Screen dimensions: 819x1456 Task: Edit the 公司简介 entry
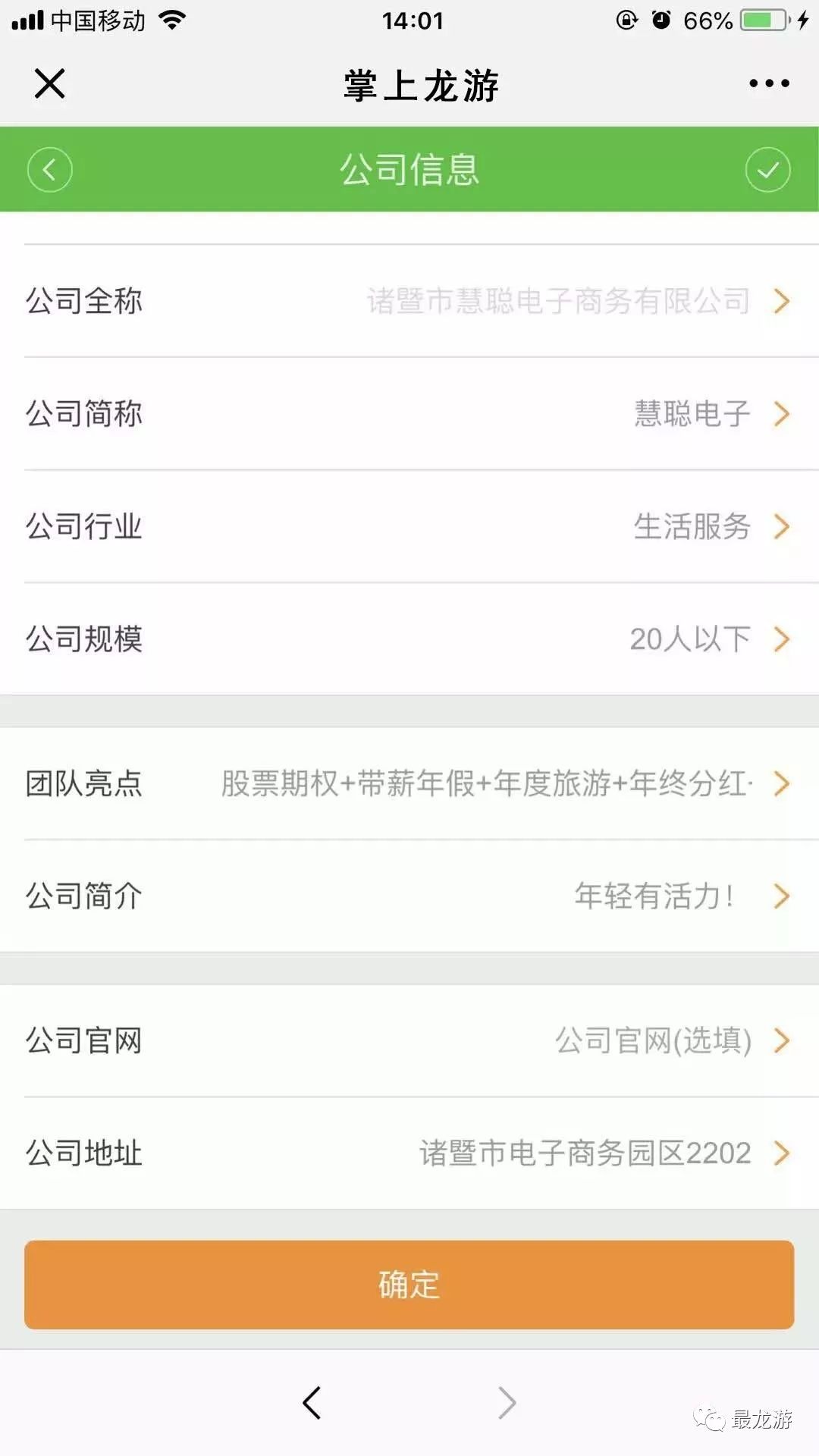tap(409, 896)
